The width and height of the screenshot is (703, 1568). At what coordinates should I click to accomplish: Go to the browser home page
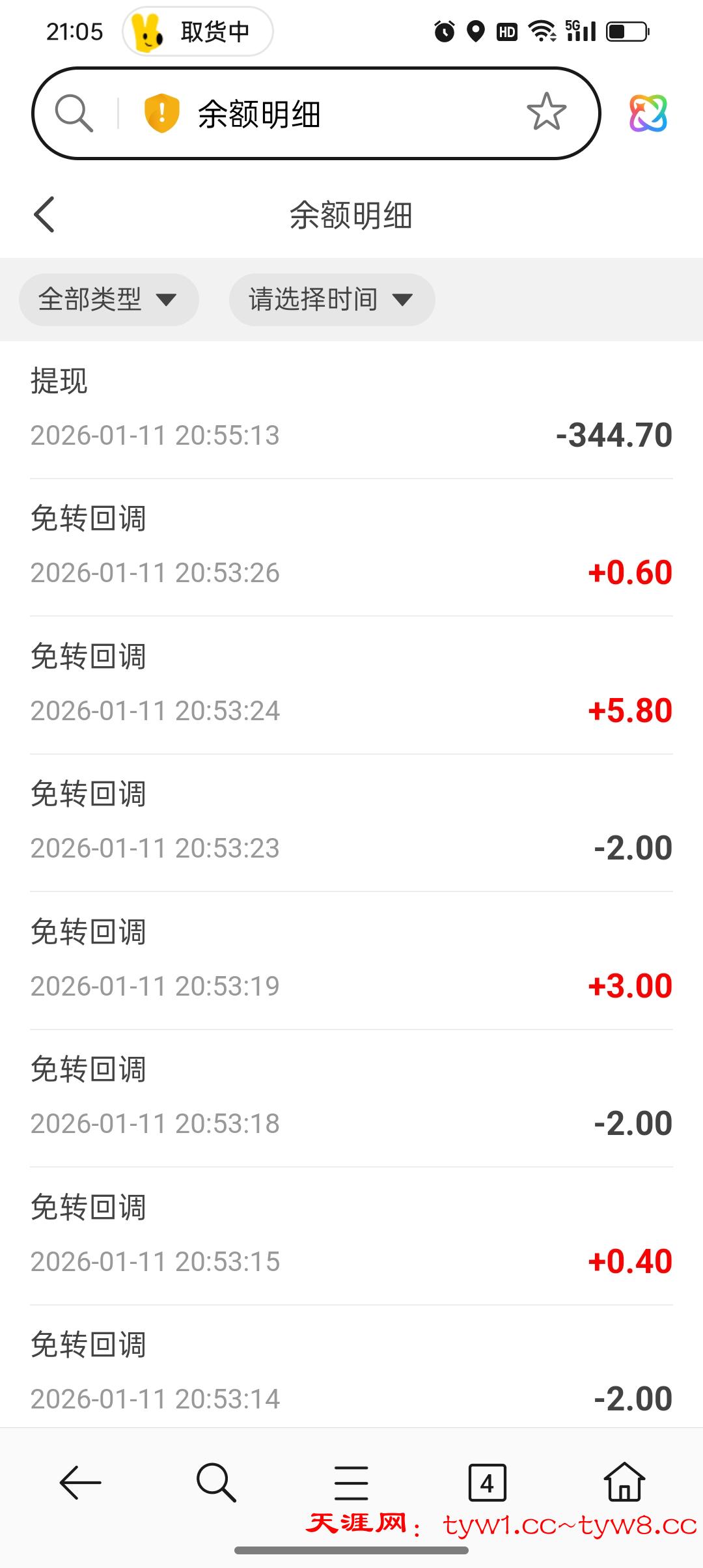624,1481
